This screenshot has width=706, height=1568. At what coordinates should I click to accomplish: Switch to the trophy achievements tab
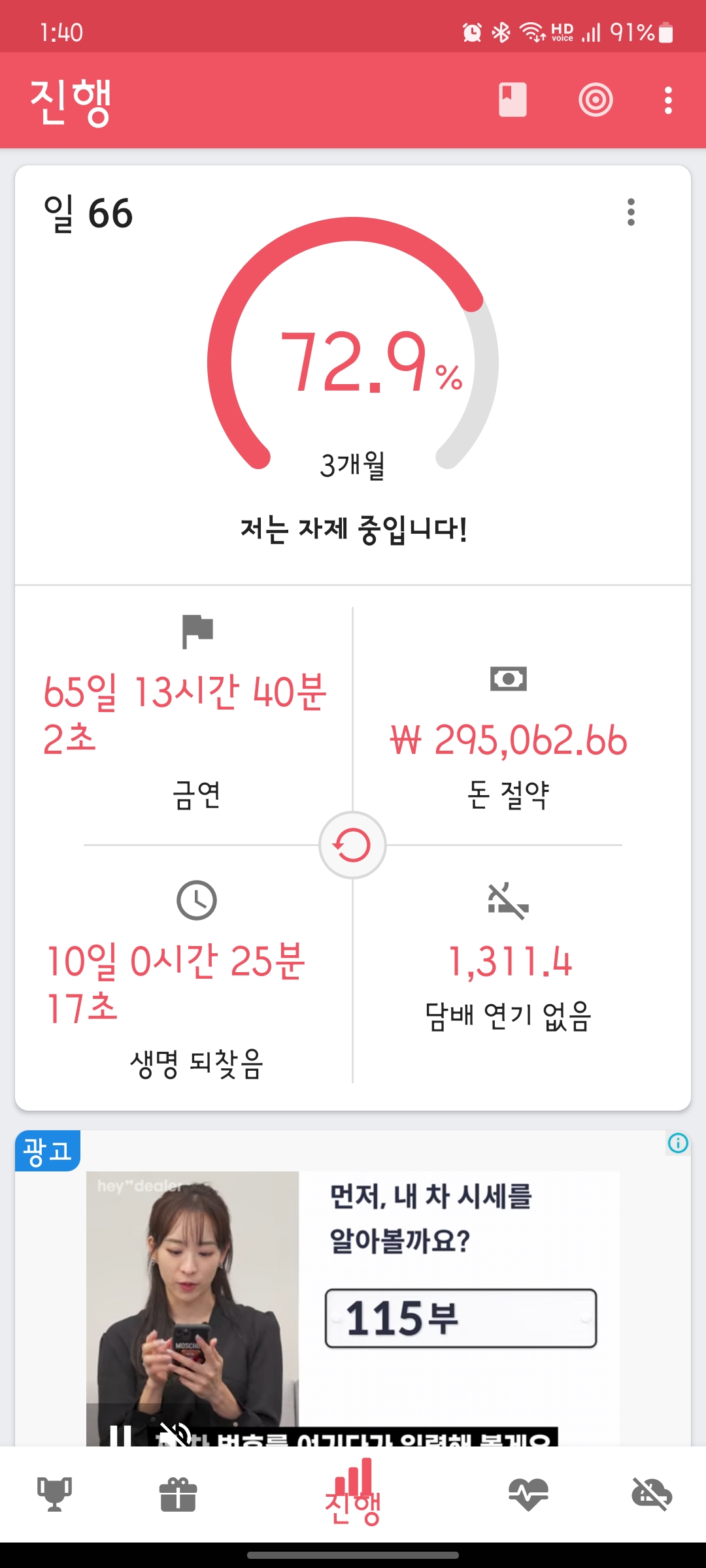coord(54,1494)
